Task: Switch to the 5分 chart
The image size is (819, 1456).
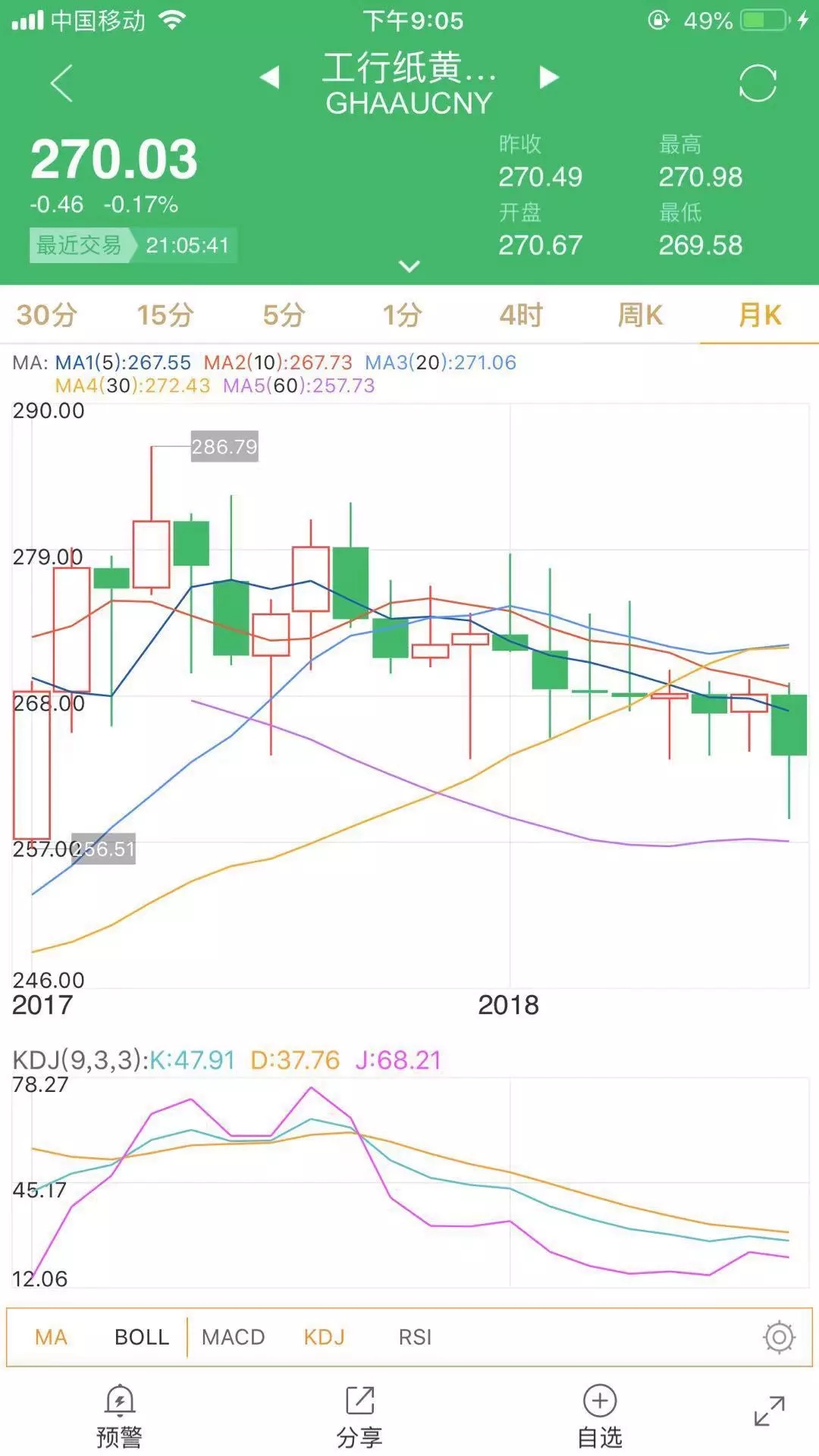Action: coord(284,315)
